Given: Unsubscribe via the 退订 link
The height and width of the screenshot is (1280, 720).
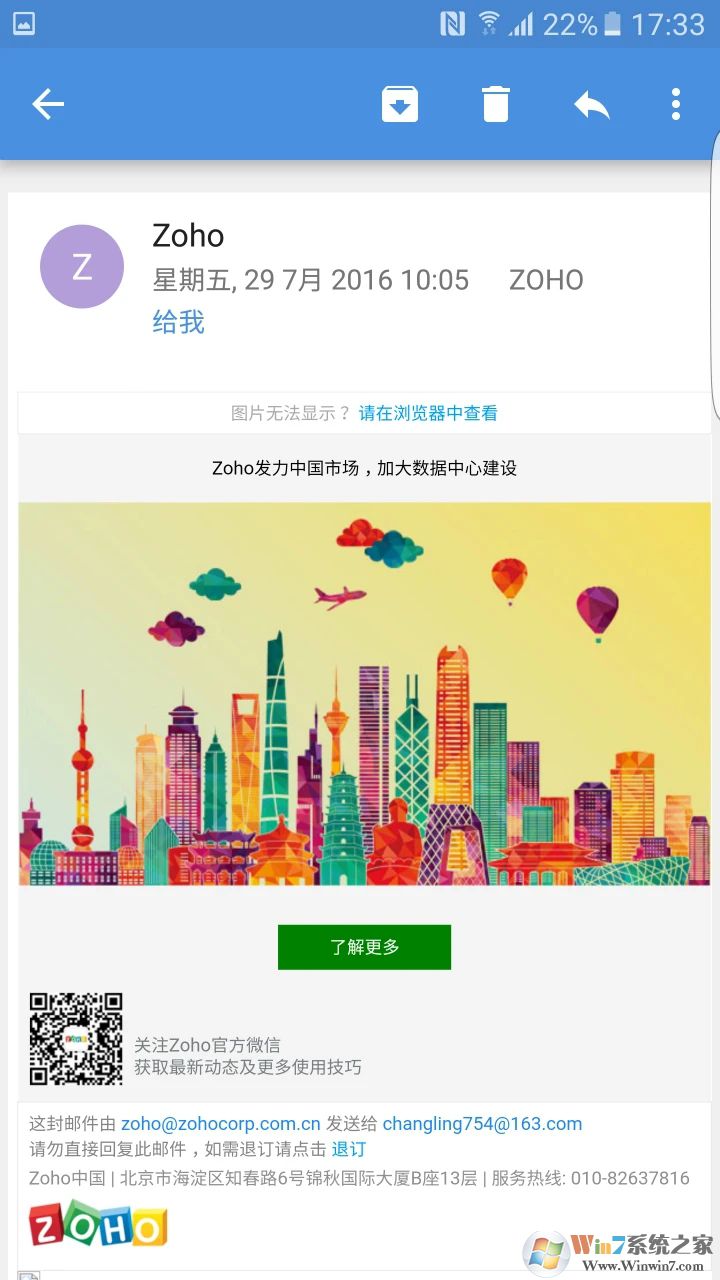Looking at the screenshot, I should [x=348, y=1149].
